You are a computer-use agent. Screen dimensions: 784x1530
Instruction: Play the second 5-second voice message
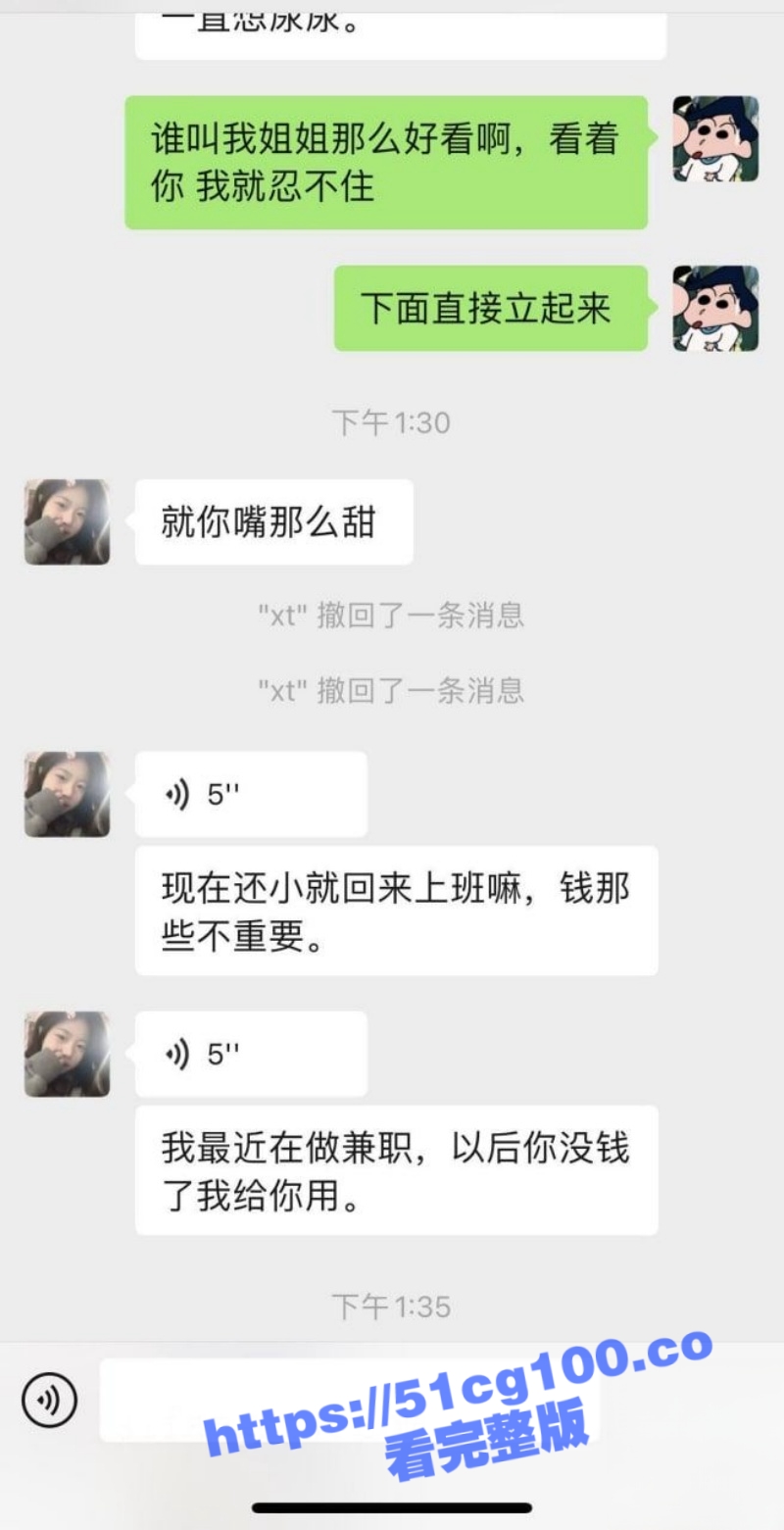[x=250, y=1054]
